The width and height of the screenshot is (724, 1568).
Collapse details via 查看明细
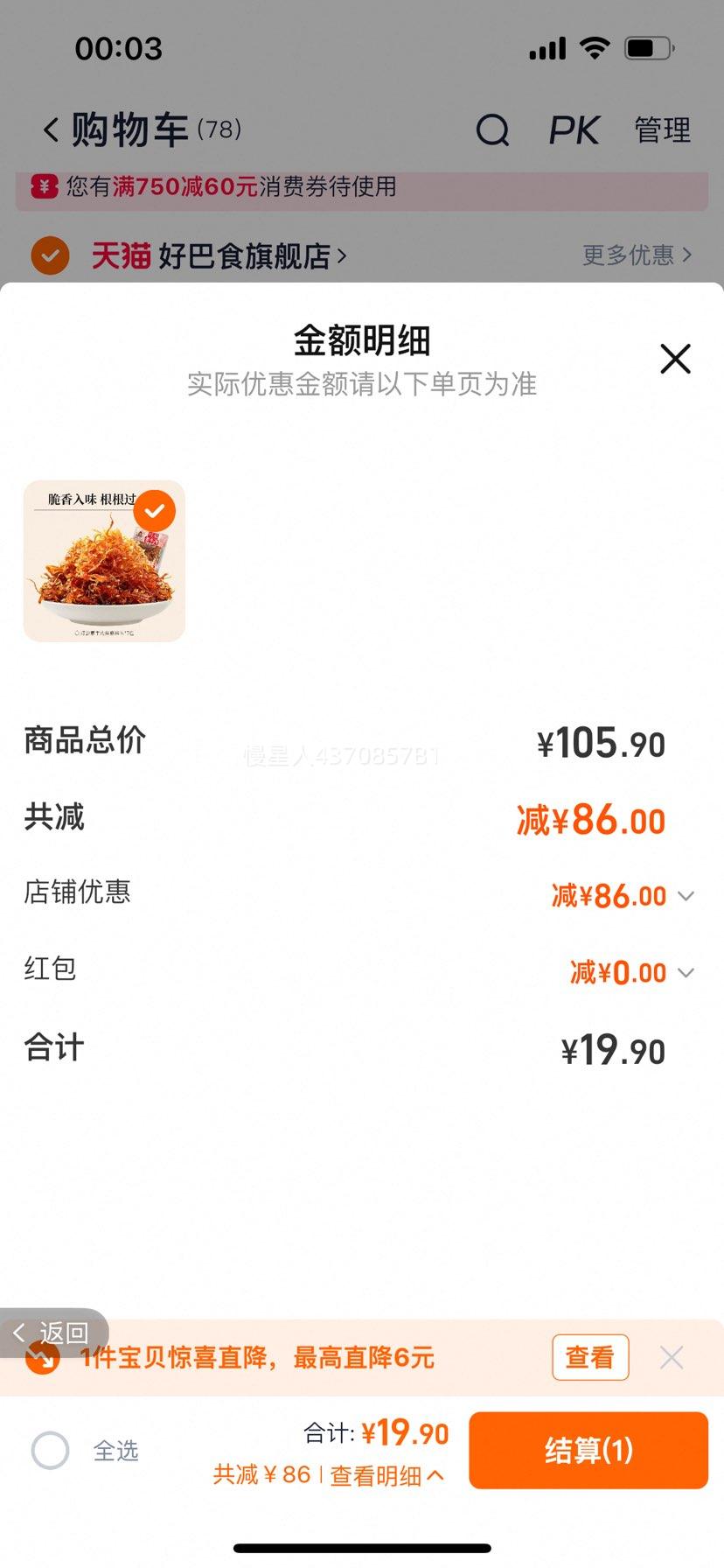pos(386,1476)
